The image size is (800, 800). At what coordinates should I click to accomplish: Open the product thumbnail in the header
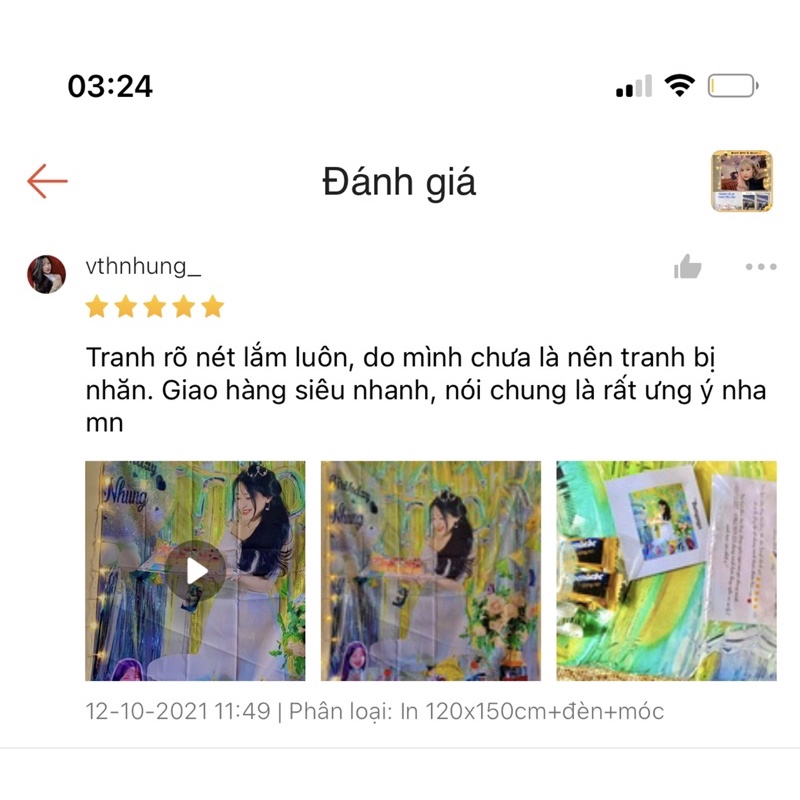[741, 181]
